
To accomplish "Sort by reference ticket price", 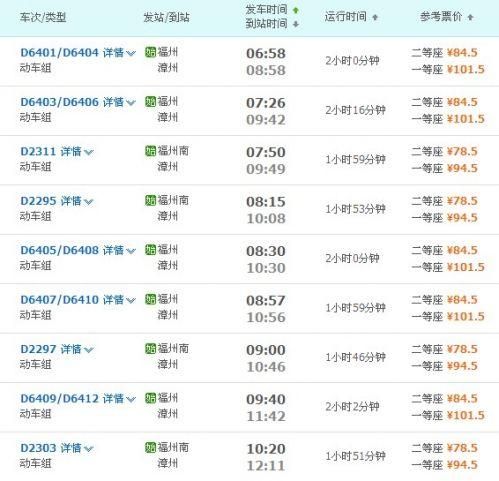I will (446, 17).
